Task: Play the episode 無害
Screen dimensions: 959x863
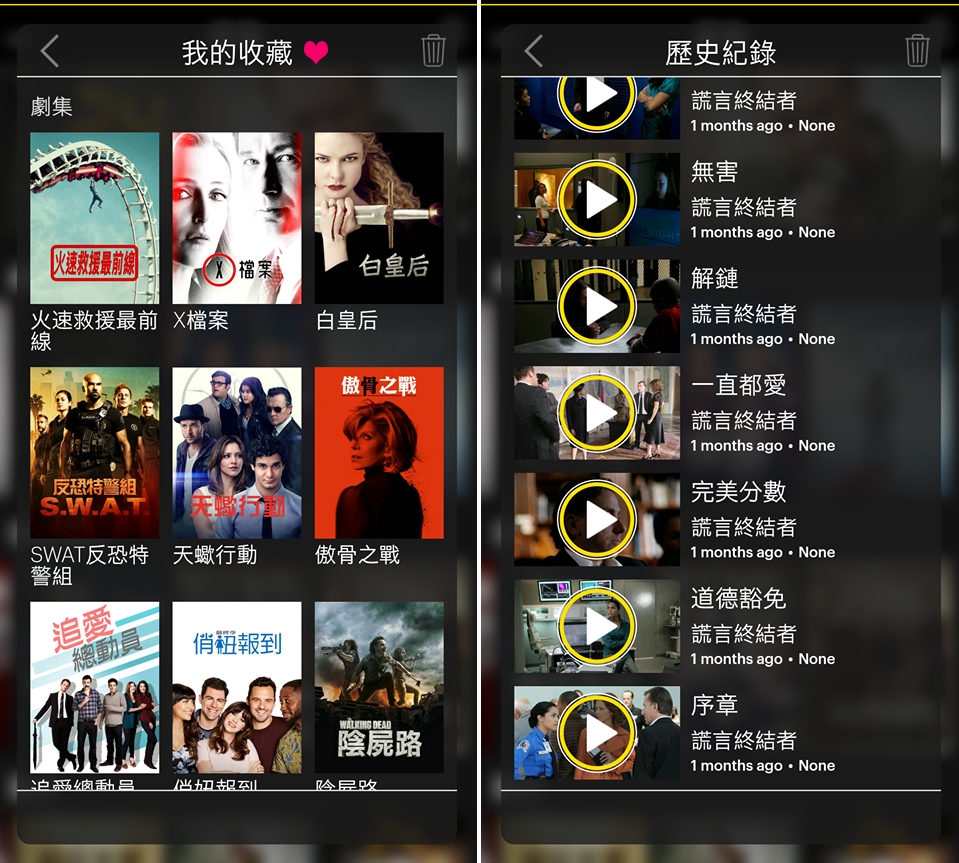Action: coord(598,200)
